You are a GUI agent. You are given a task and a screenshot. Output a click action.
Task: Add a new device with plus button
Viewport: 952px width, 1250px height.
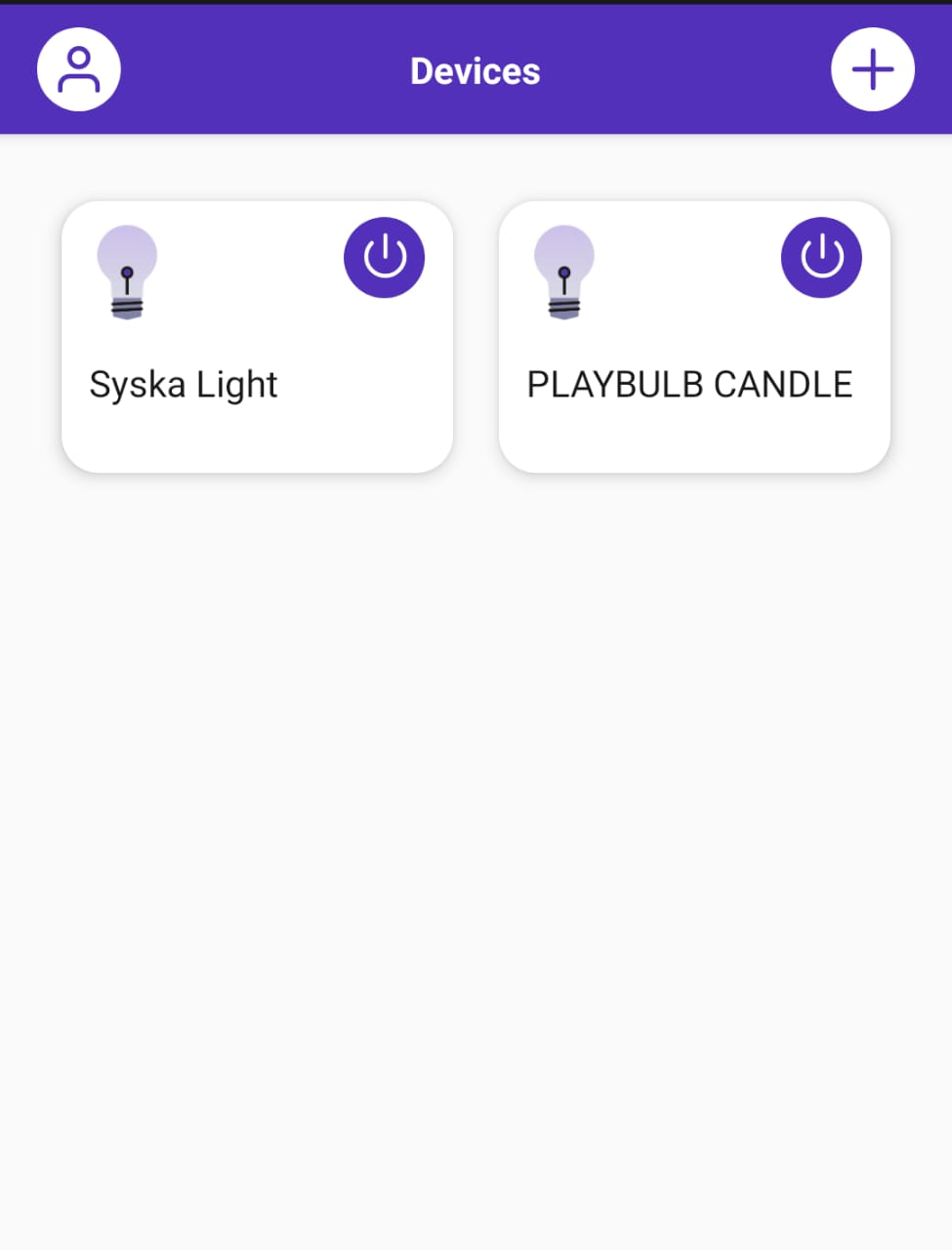[x=872, y=70]
